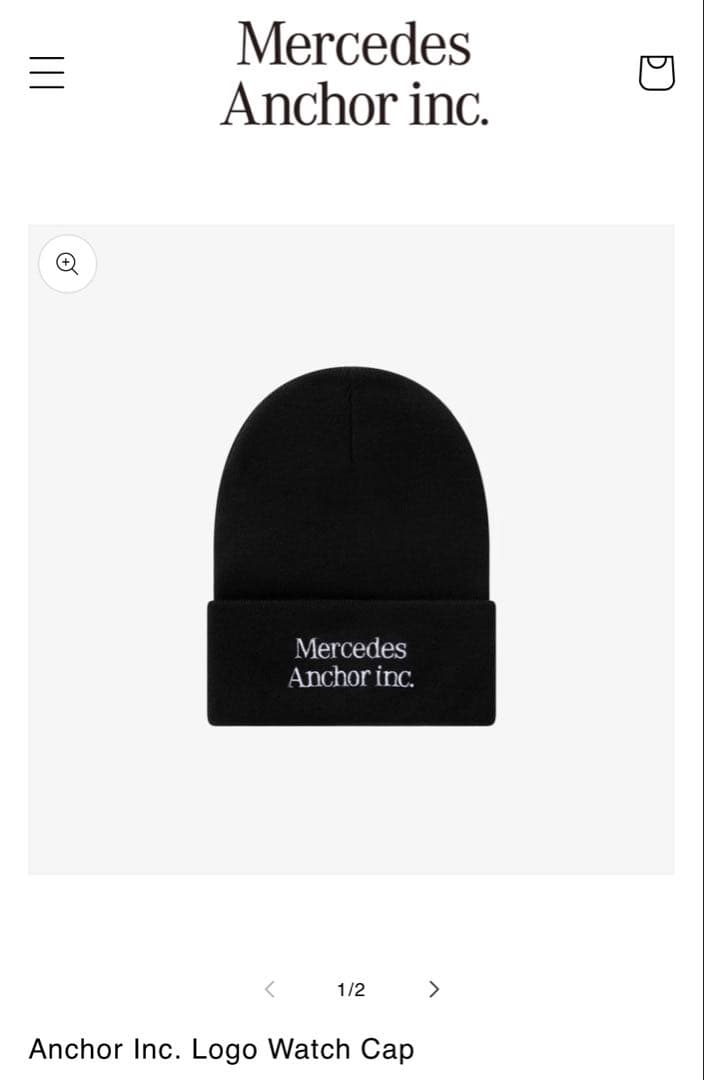
Task: Go to the previous product image
Action: pyautogui.click(x=269, y=989)
